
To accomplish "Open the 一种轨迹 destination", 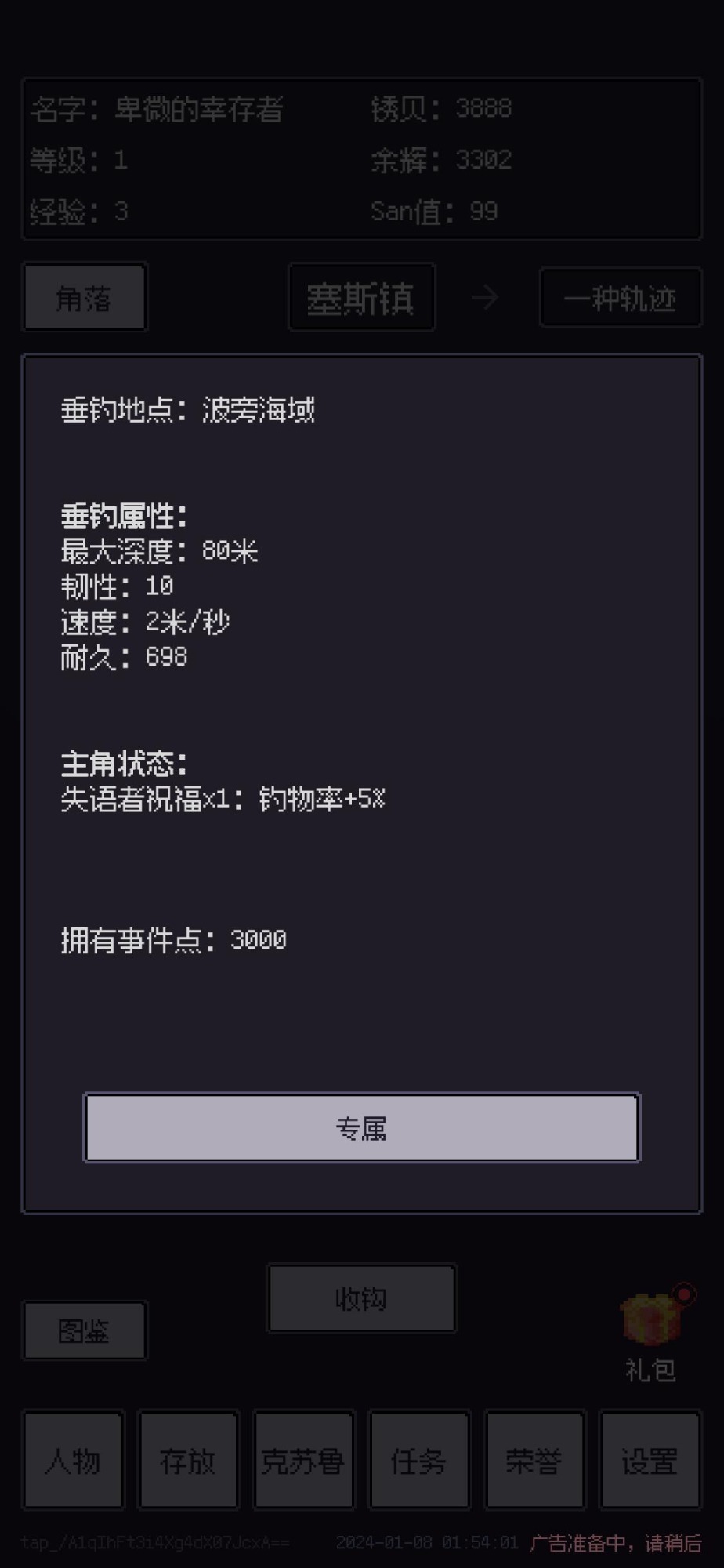I will pyautogui.click(x=621, y=298).
